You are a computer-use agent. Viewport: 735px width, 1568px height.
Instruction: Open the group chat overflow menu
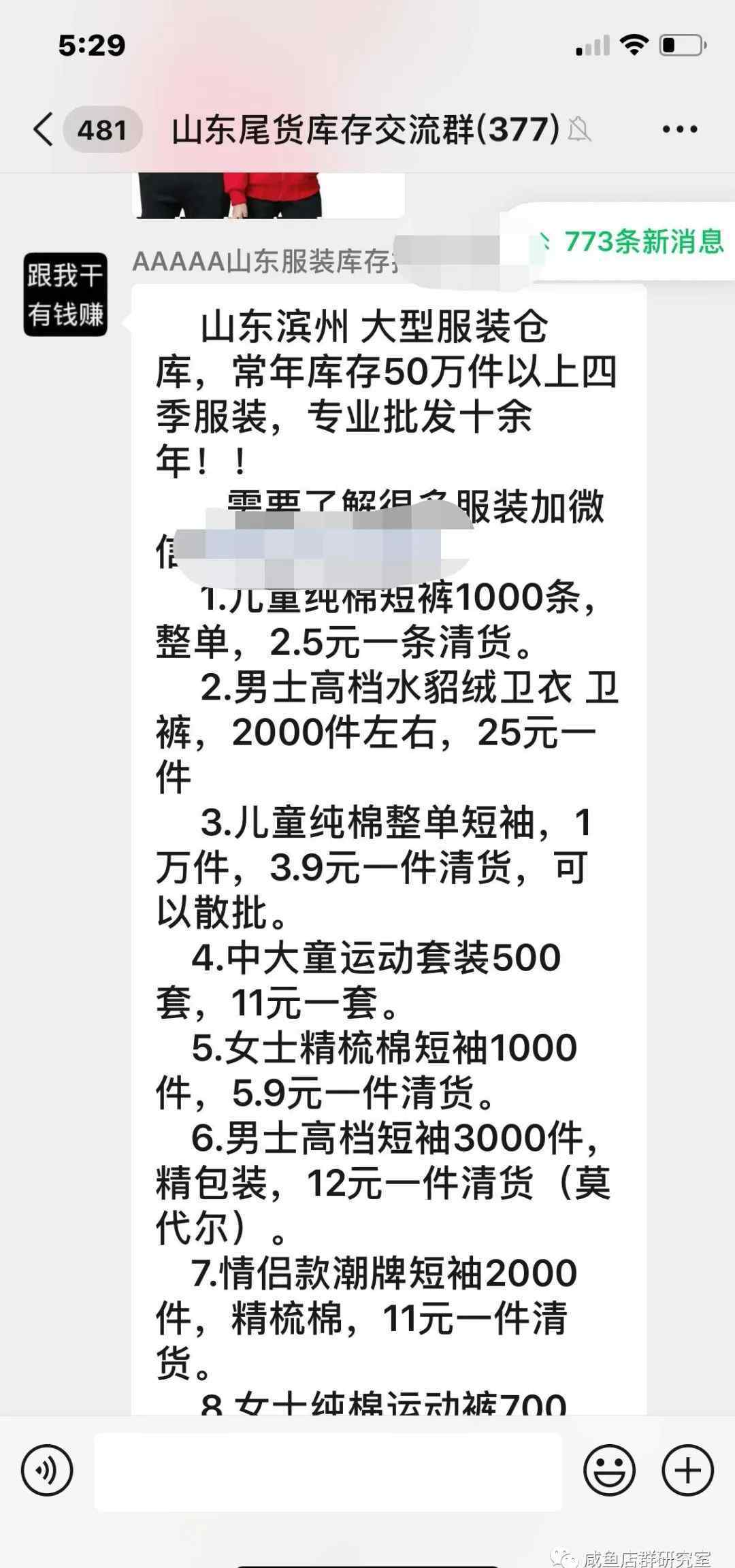click(680, 129)
